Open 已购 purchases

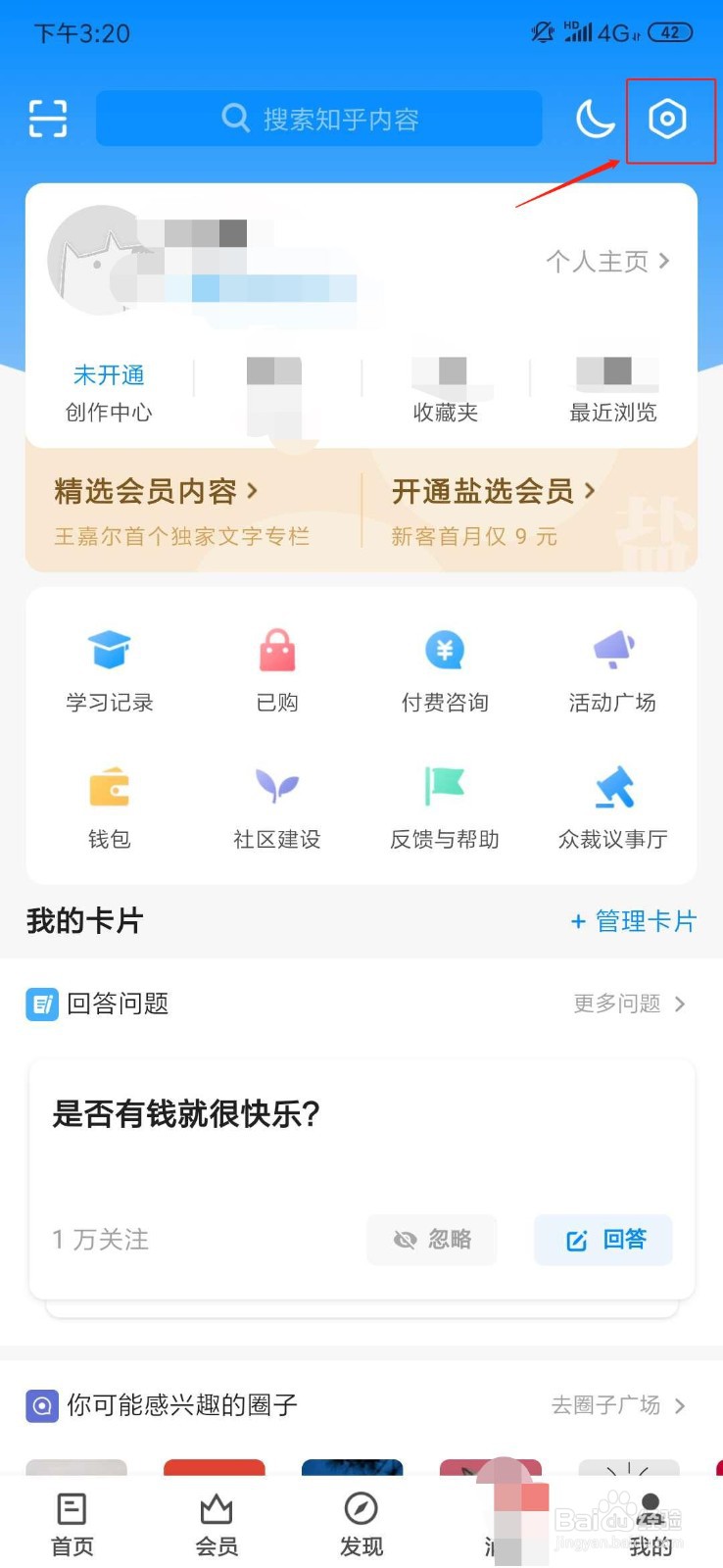point(276,666)
